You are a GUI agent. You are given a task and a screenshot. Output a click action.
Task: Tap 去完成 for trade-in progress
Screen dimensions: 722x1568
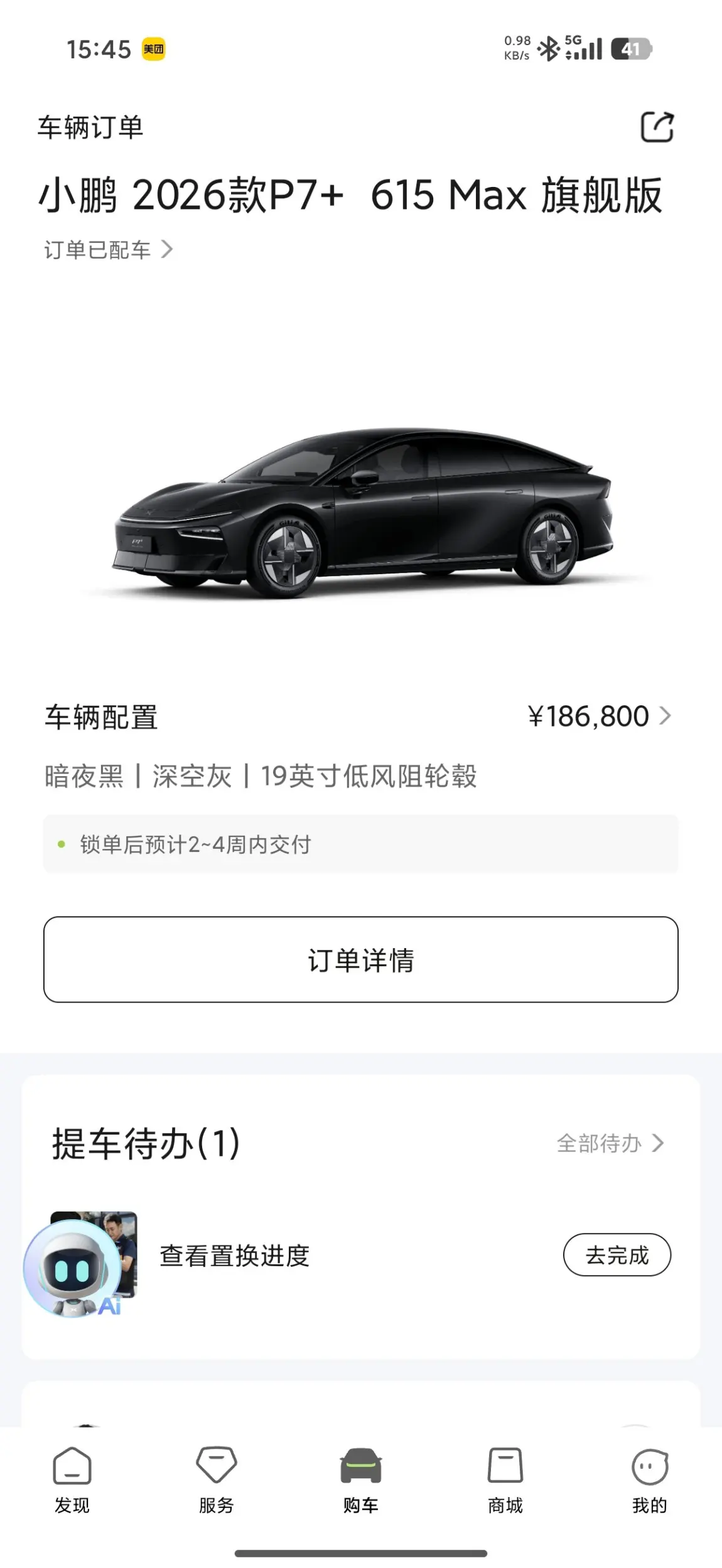click(617, 1255)
